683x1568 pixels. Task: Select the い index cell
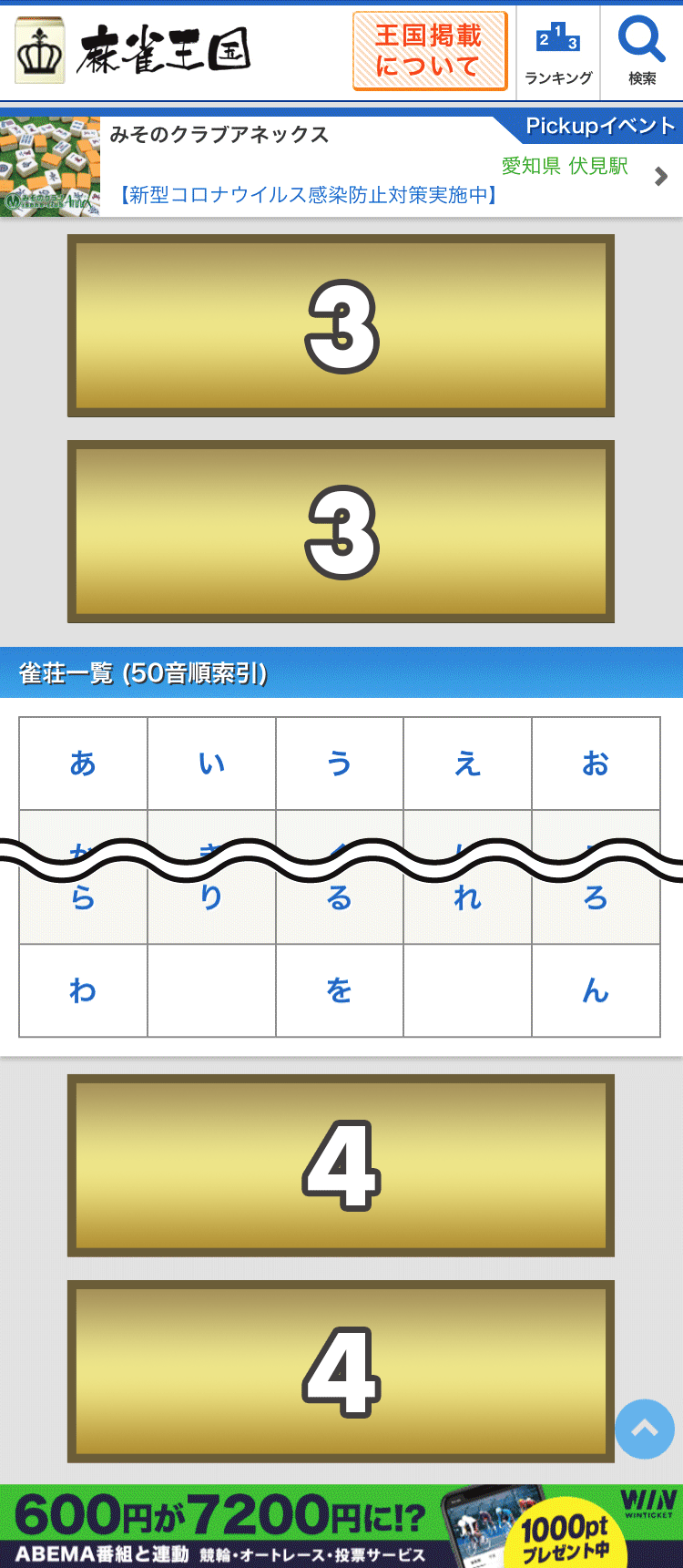click(x=211, y=764)
